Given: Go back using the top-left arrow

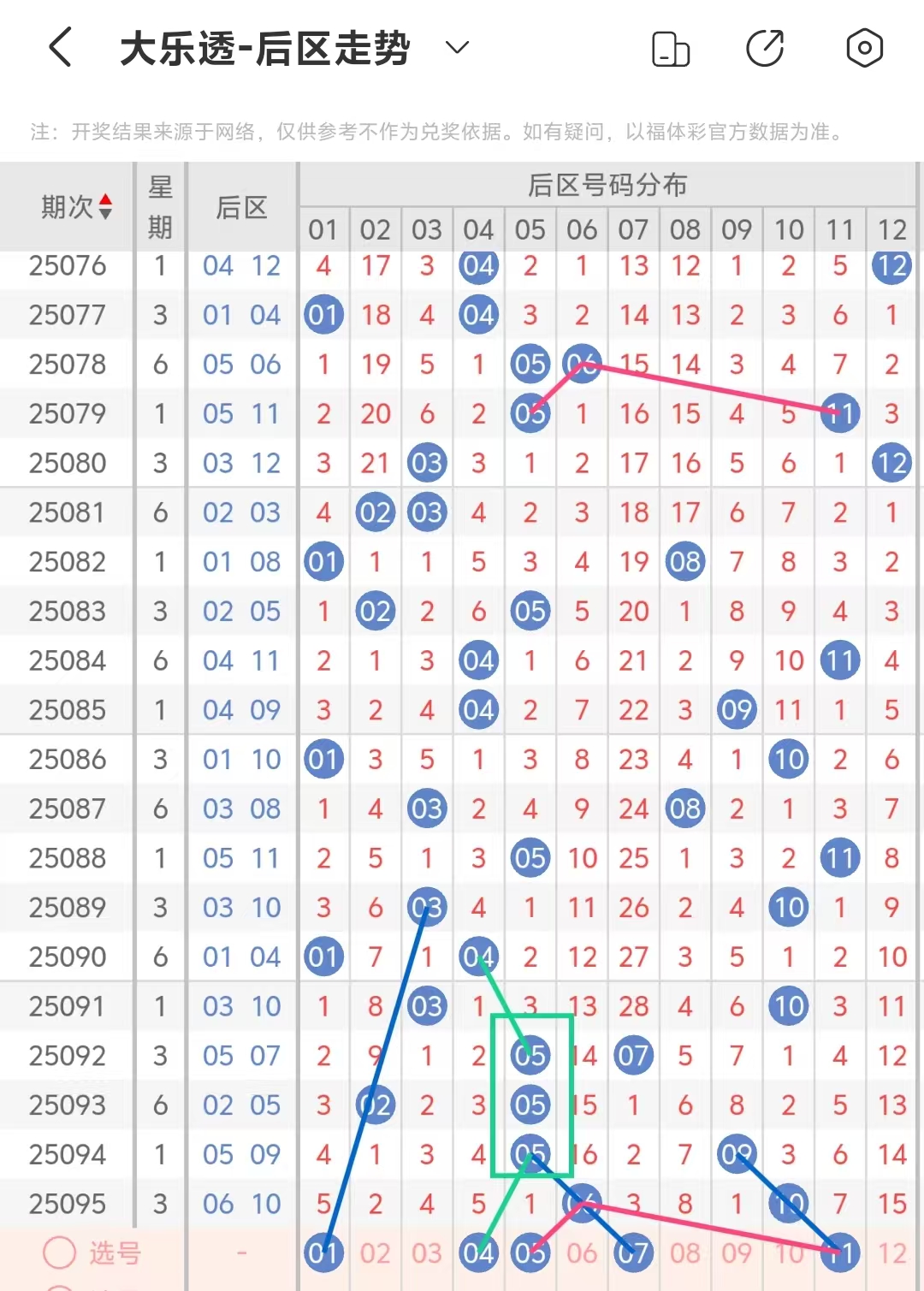Looking at the screenshot, I should 60,47.
